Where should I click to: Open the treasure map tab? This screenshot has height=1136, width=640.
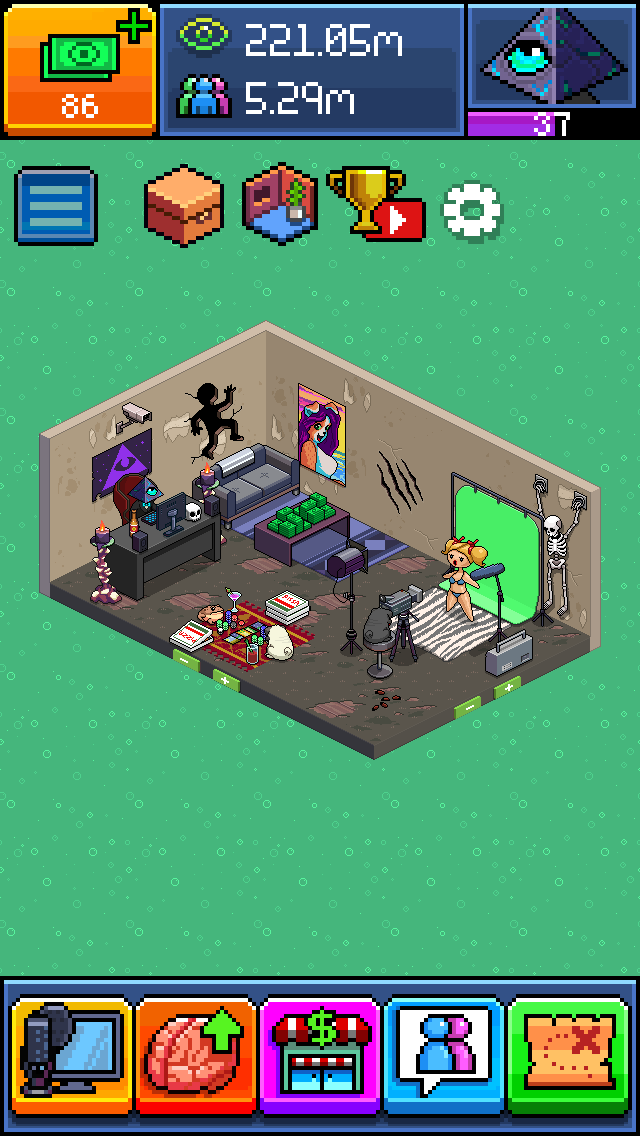568,1055
